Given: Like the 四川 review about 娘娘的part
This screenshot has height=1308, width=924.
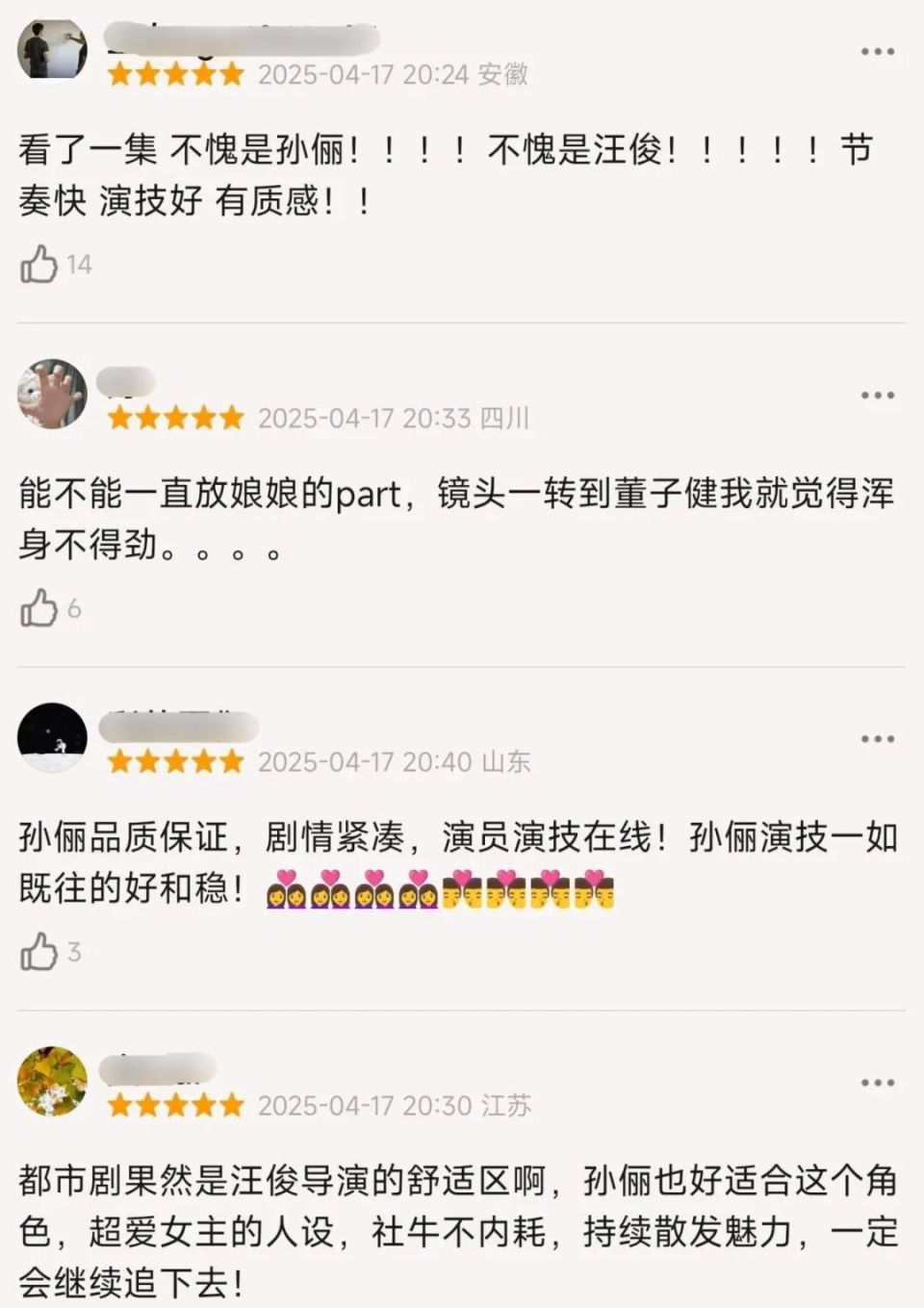Looking at the screenshot, I should coord(39,607).
